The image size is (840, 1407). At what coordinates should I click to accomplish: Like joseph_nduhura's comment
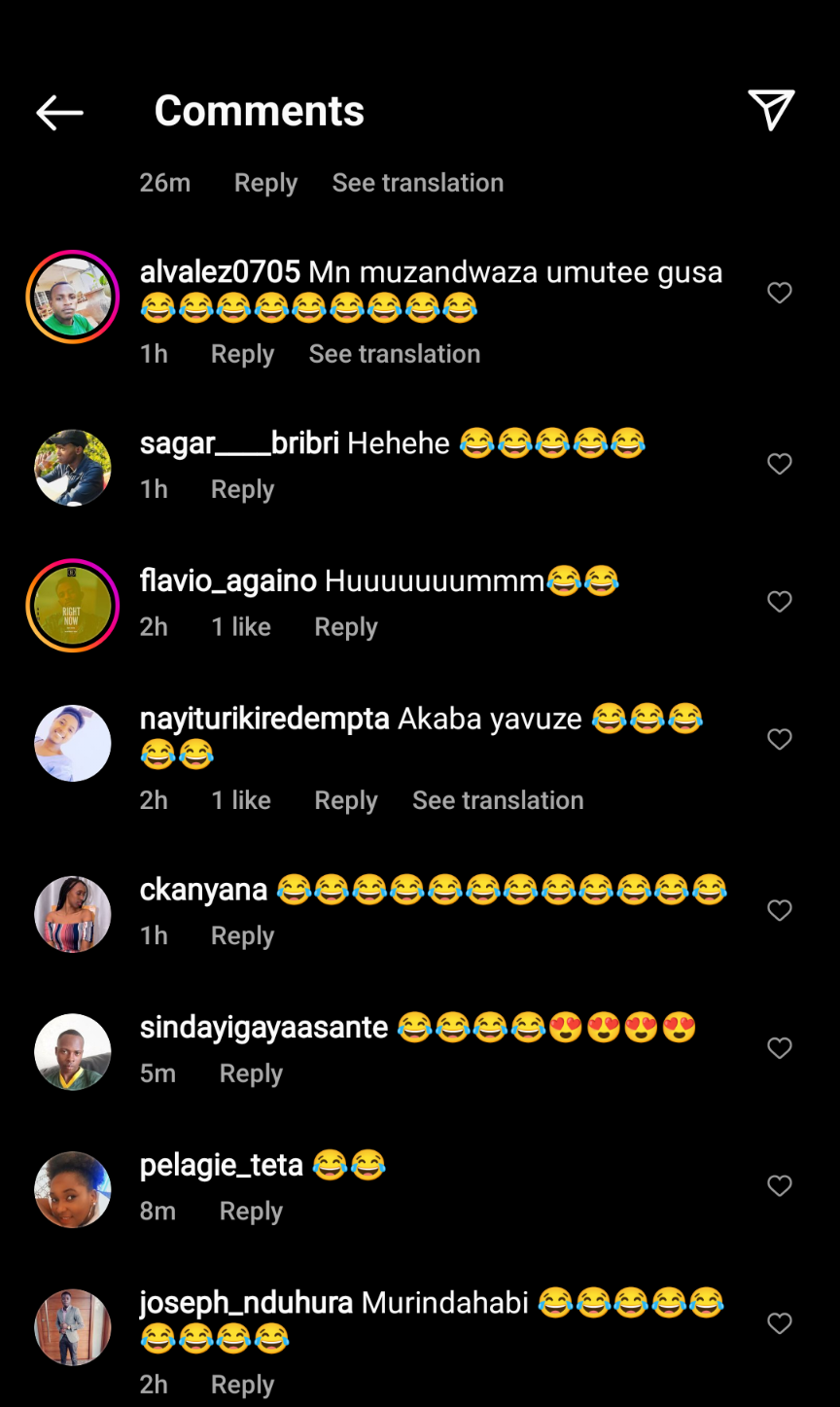point(780,1323)
